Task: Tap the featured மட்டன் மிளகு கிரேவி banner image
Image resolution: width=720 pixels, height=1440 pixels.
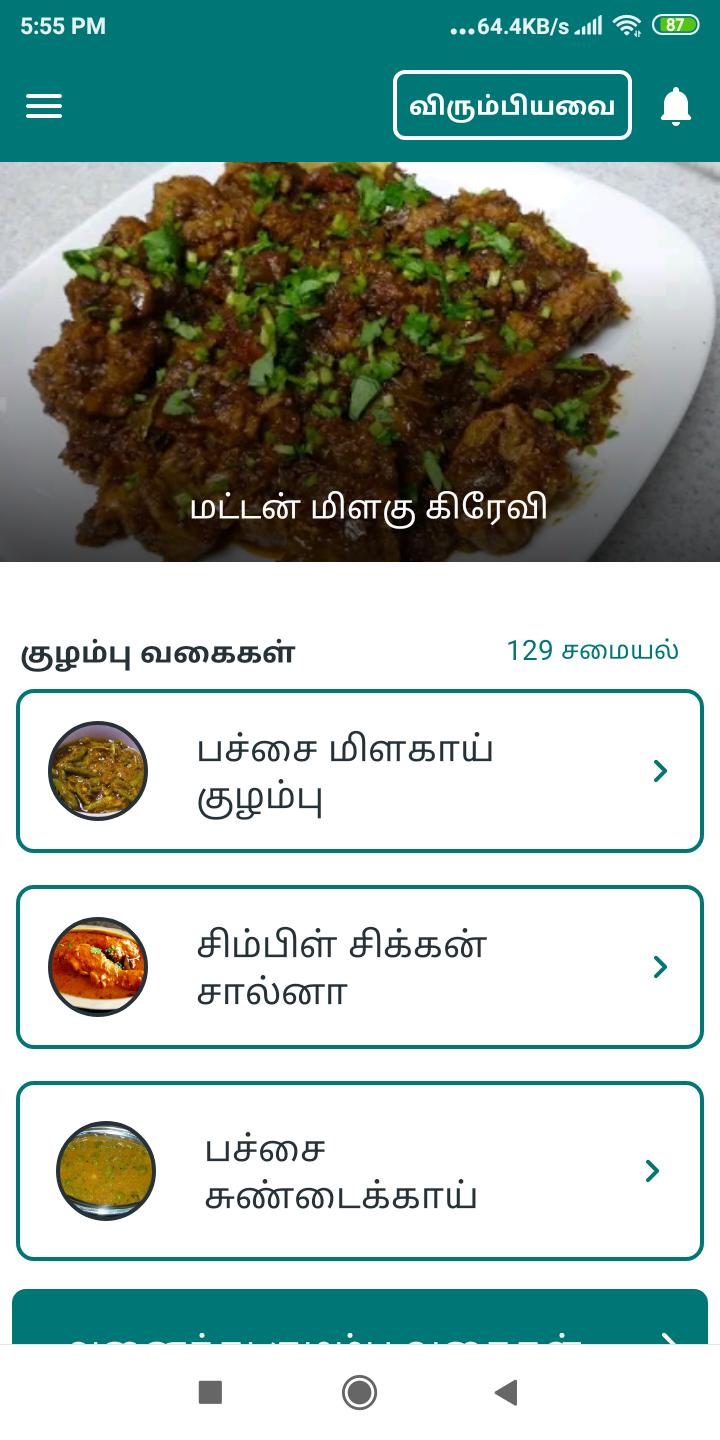Action: (x=360, y=360)
